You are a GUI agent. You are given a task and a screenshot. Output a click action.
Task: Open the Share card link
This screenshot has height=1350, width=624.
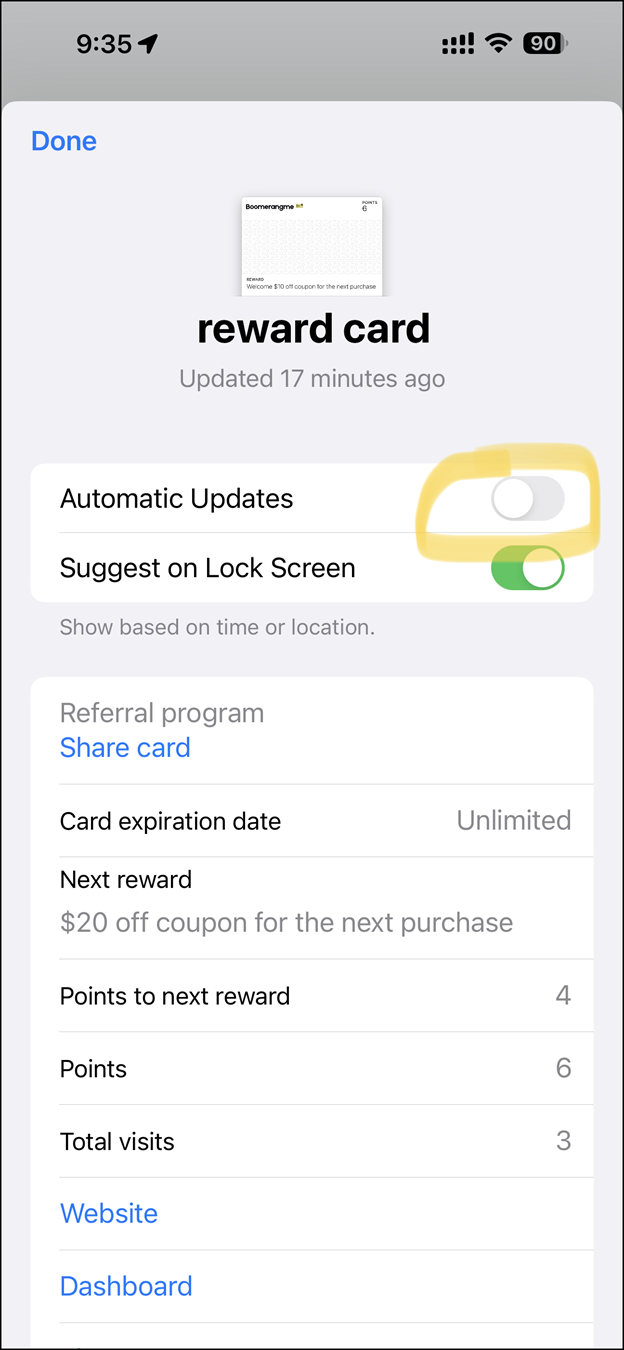point(125,748)
